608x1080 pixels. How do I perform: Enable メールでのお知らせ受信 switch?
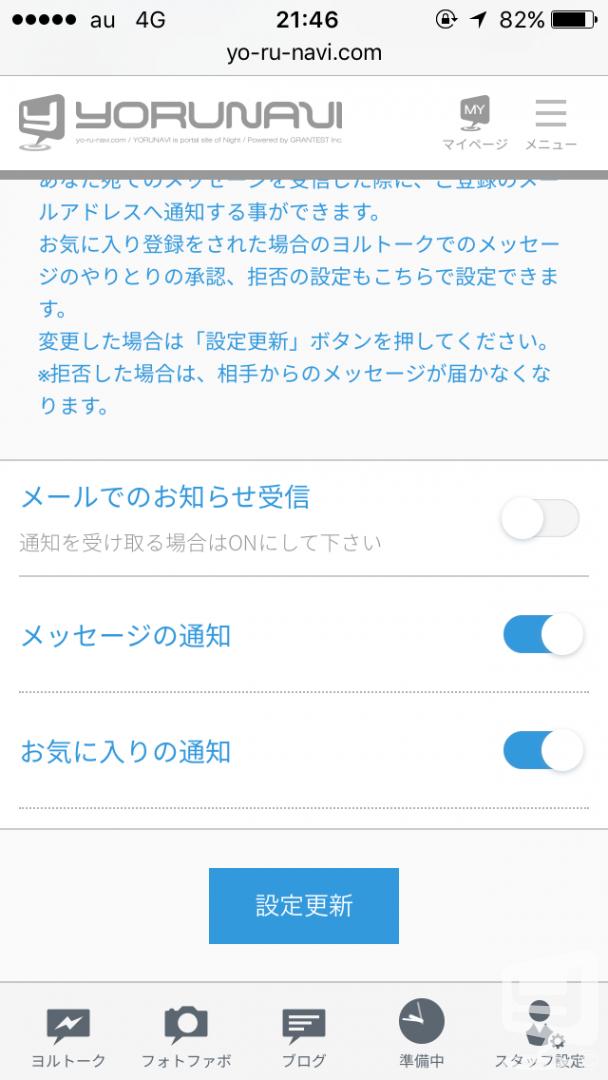click(x=541, y=518)
